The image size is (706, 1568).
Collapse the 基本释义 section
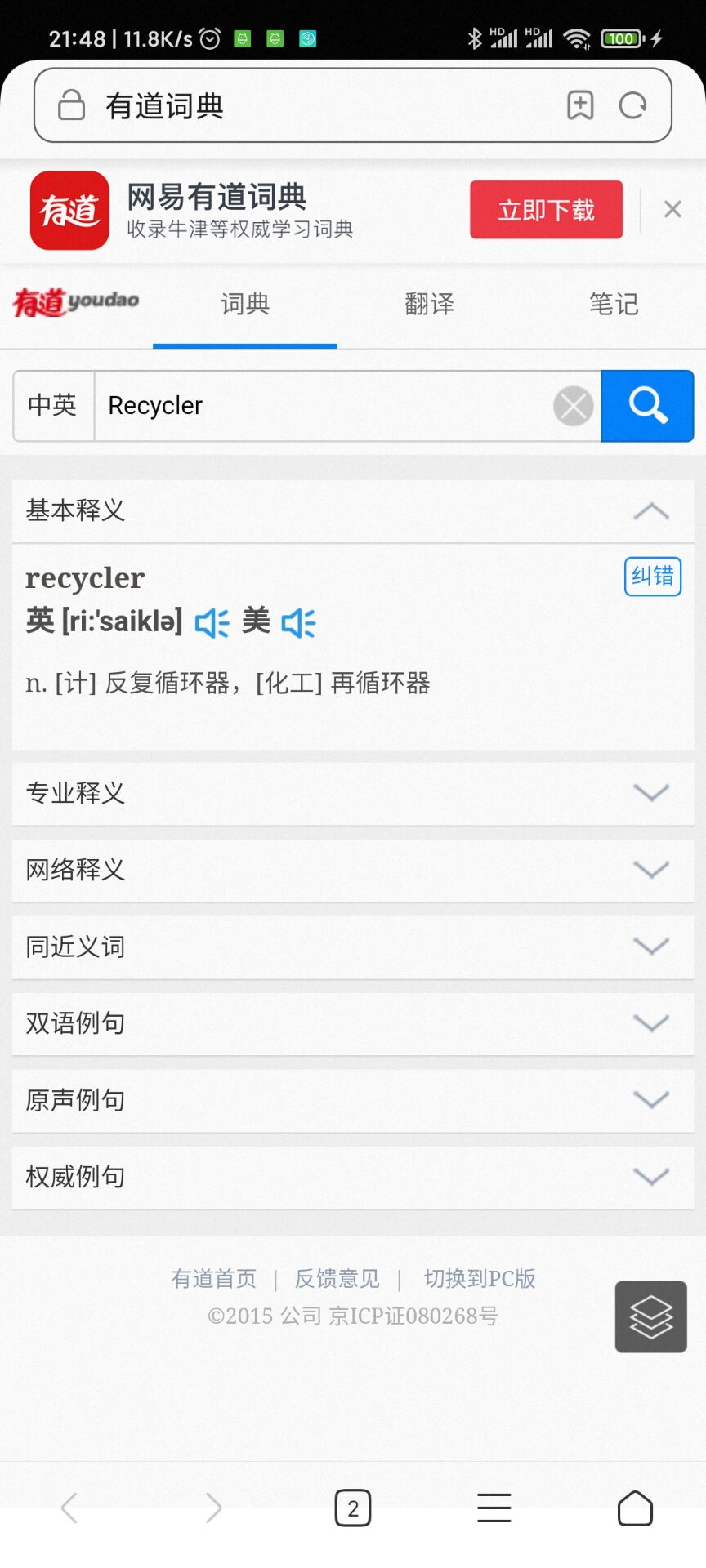[651, 510]
